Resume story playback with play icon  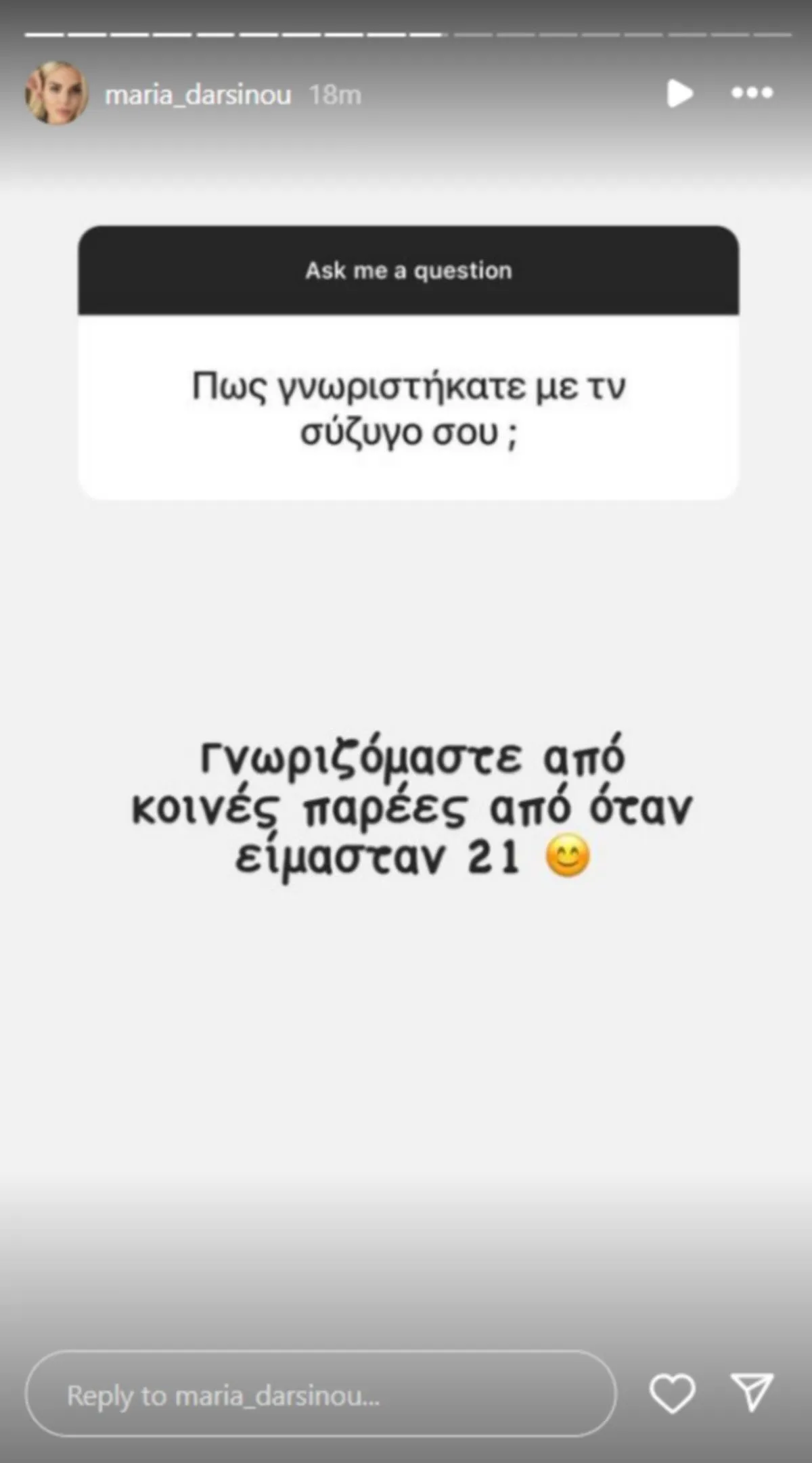coord(679,93)
